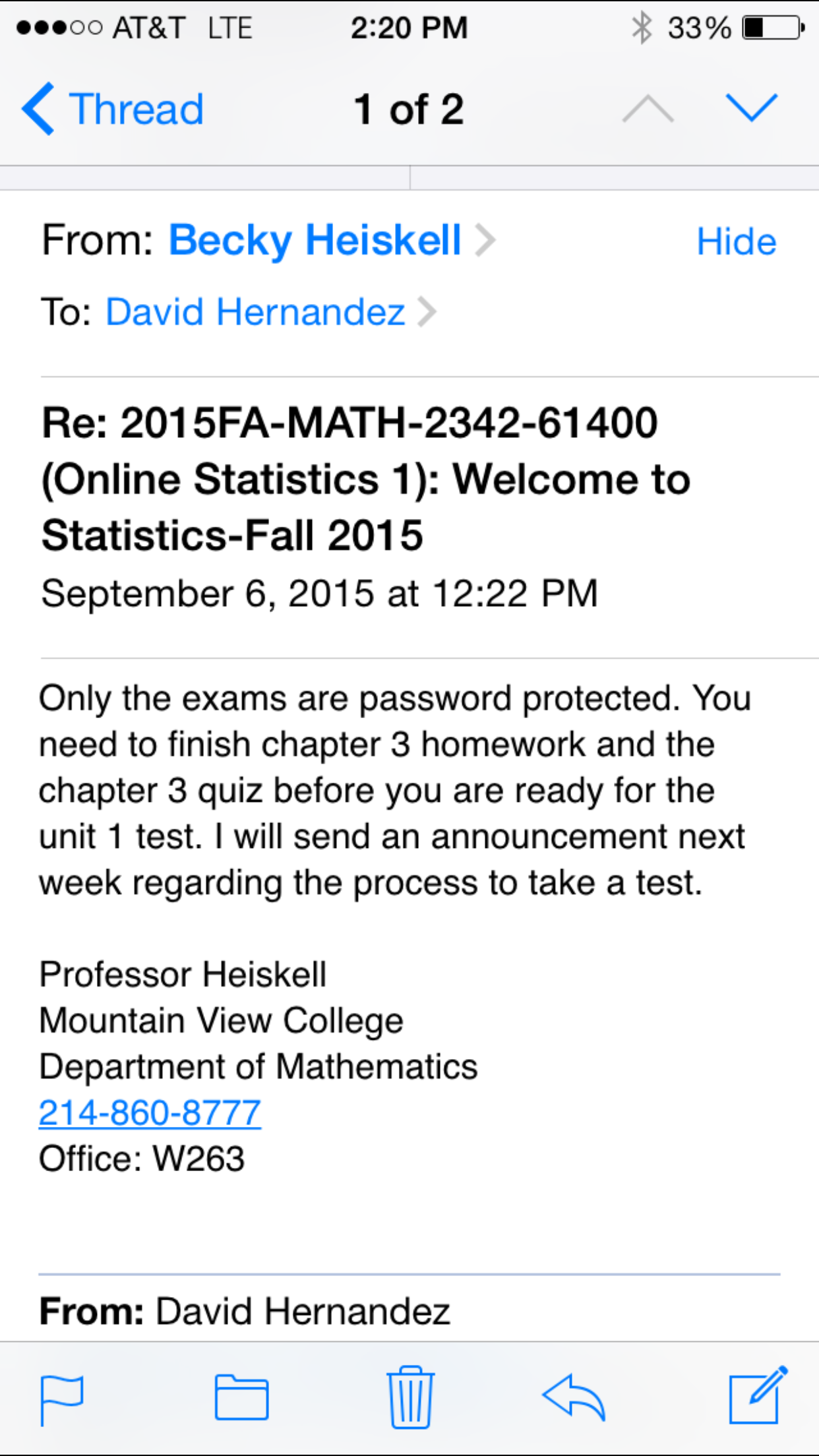Image resolution: width=819 pixels, height=1456 pixels.
Task: Move this email to a folder
Action: pyautogui.click(x=241, y=1397)
